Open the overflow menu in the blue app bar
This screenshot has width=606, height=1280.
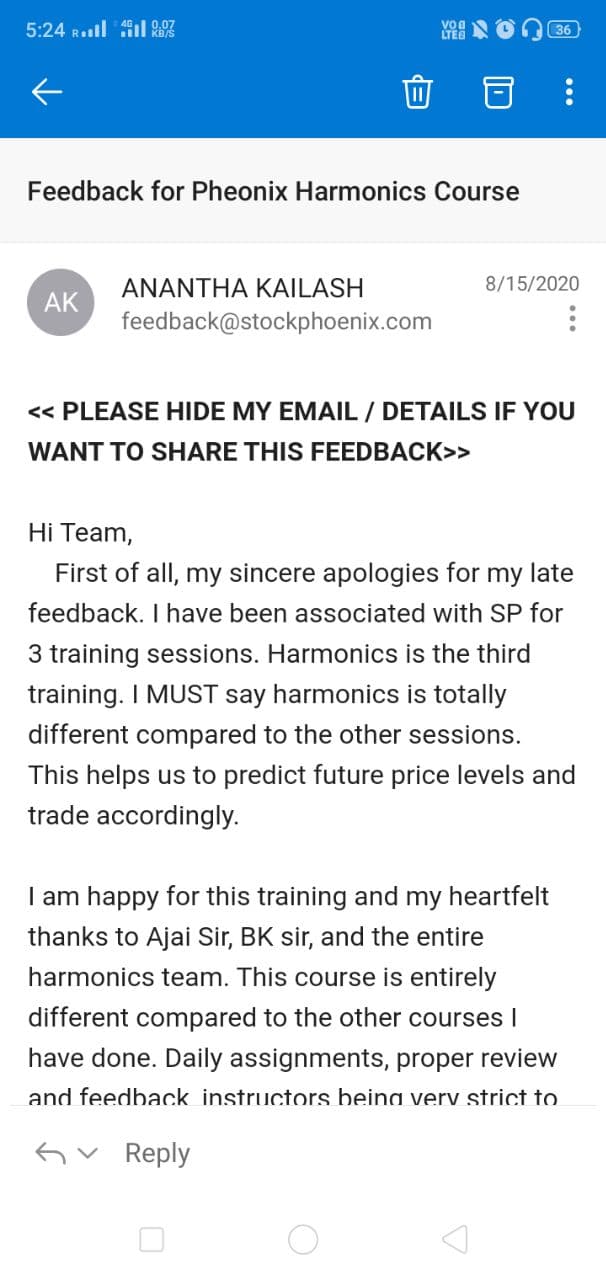[569, 92]
